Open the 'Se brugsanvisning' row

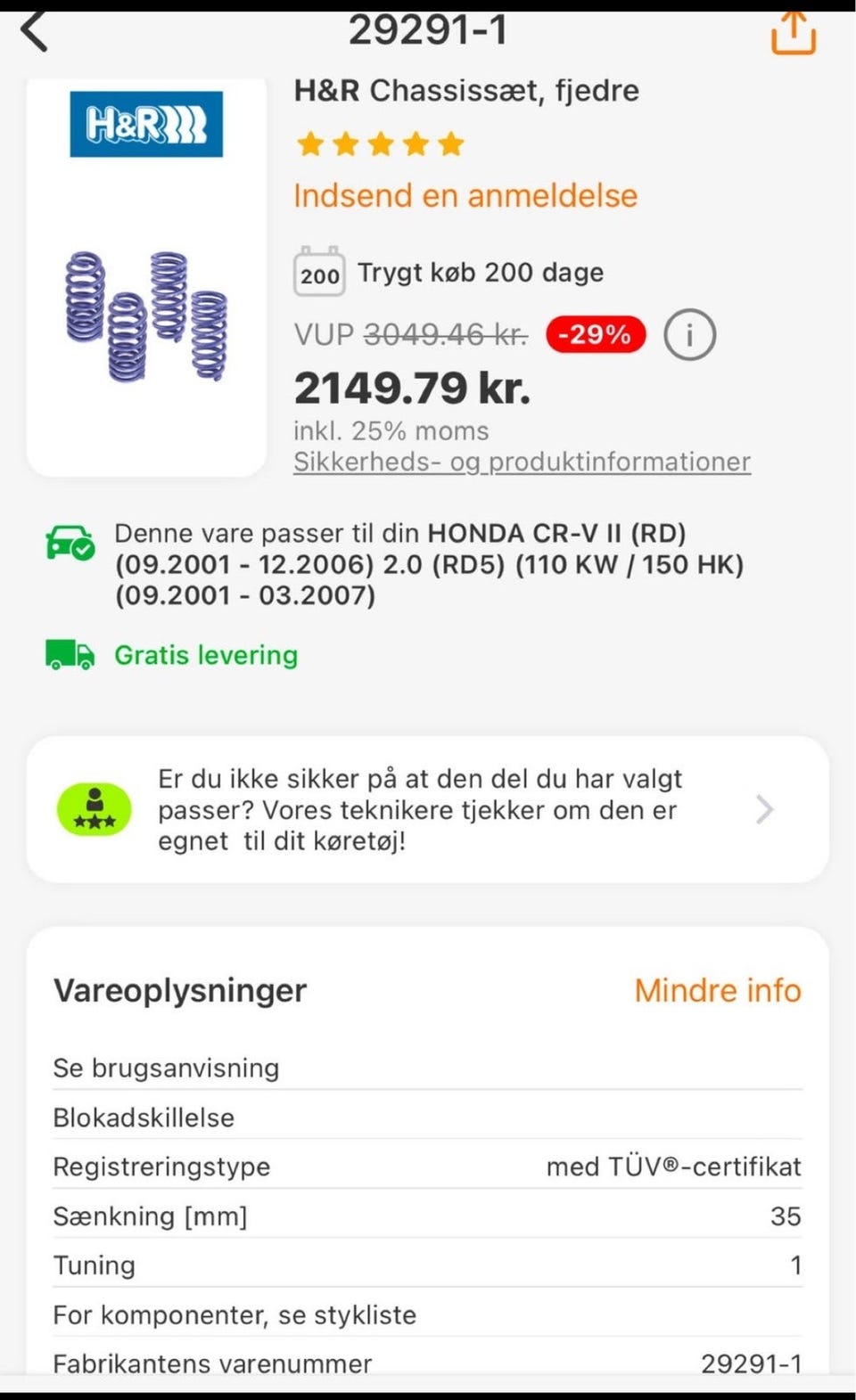166,1068
